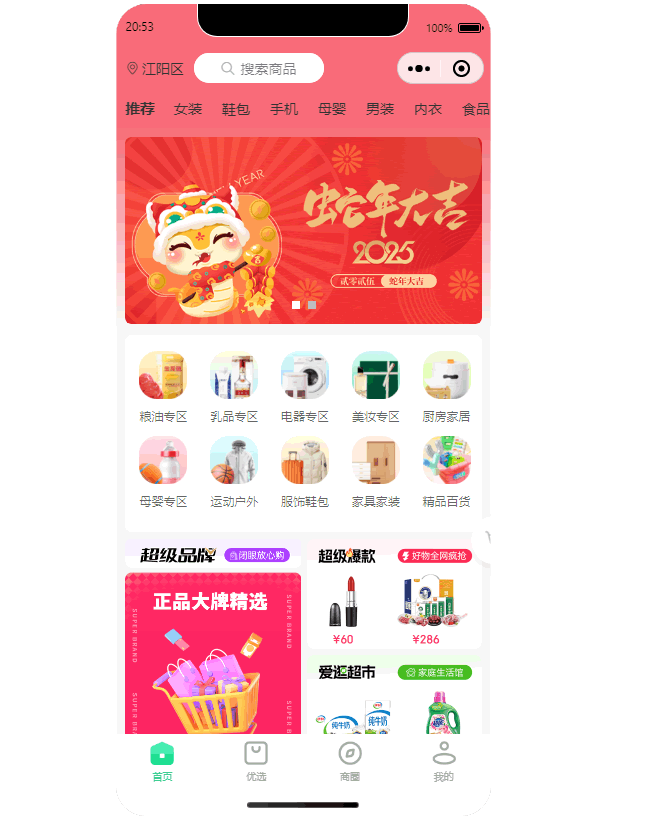The height and width of the screenshot is (820, 660).
Task: Go to the 优选 tab
Action: coord(256,761)
